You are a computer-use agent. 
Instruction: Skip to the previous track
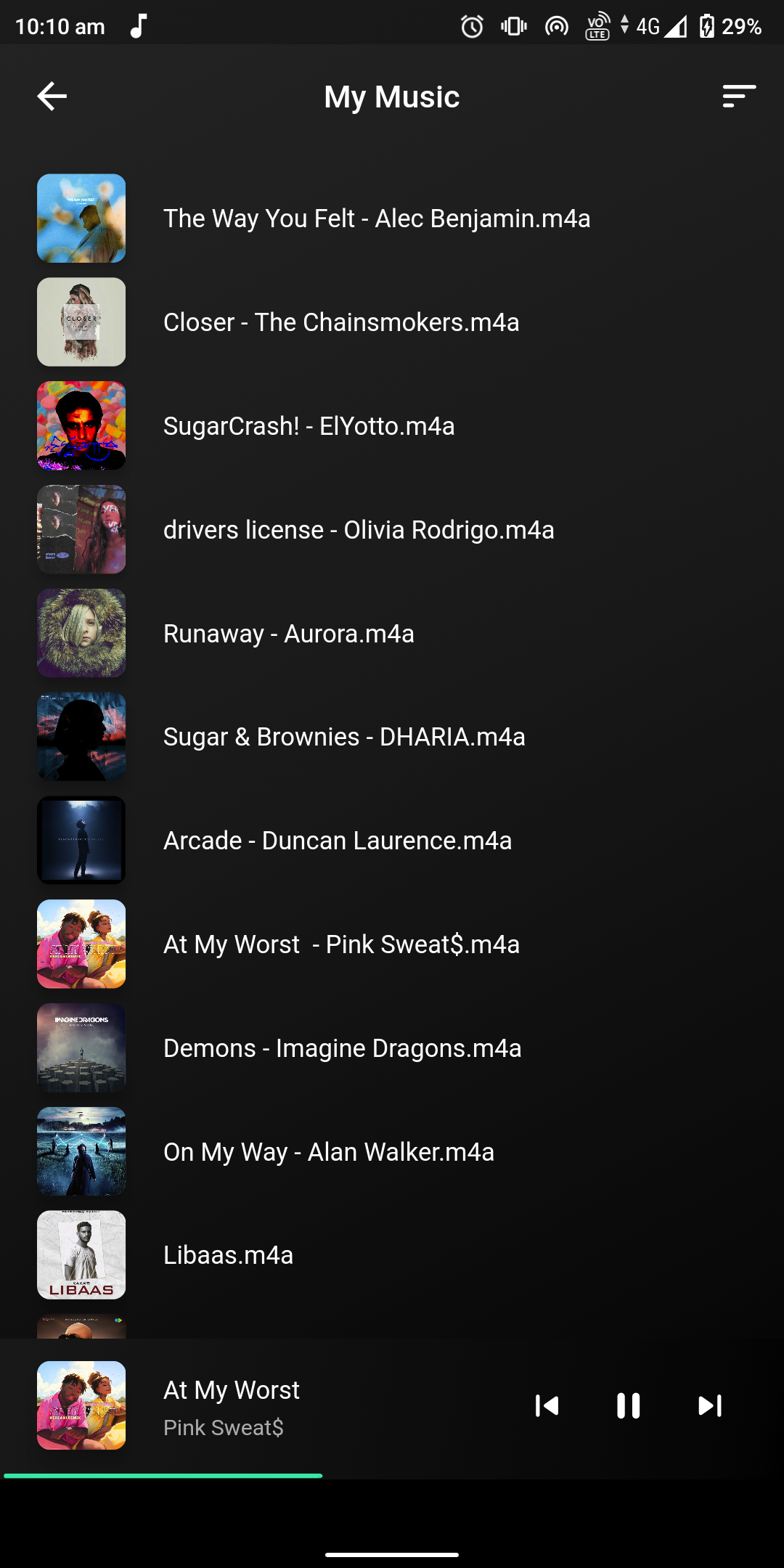[547, 1406]
